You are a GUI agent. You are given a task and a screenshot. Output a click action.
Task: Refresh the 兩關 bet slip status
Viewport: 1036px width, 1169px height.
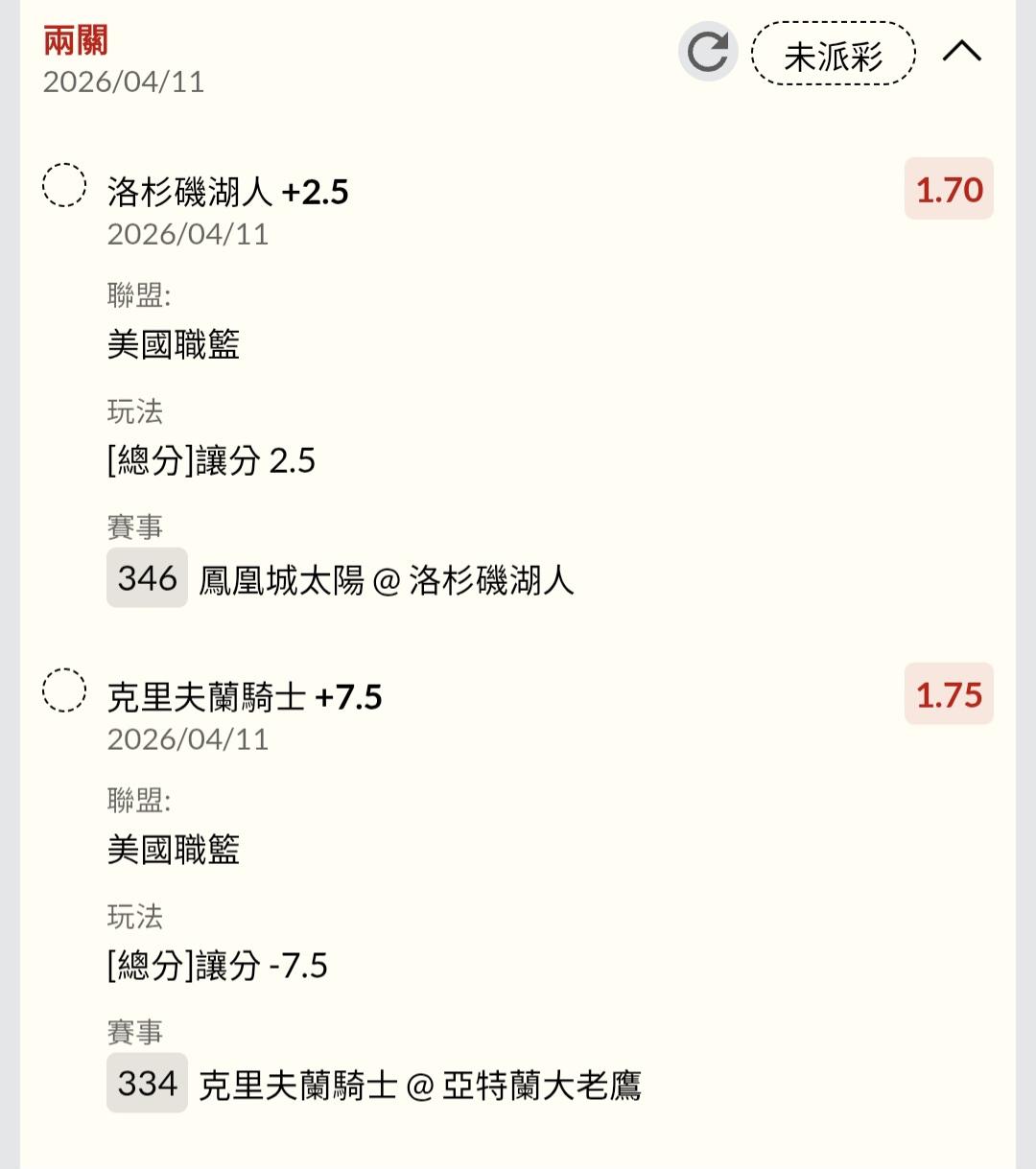click(708, 52)
